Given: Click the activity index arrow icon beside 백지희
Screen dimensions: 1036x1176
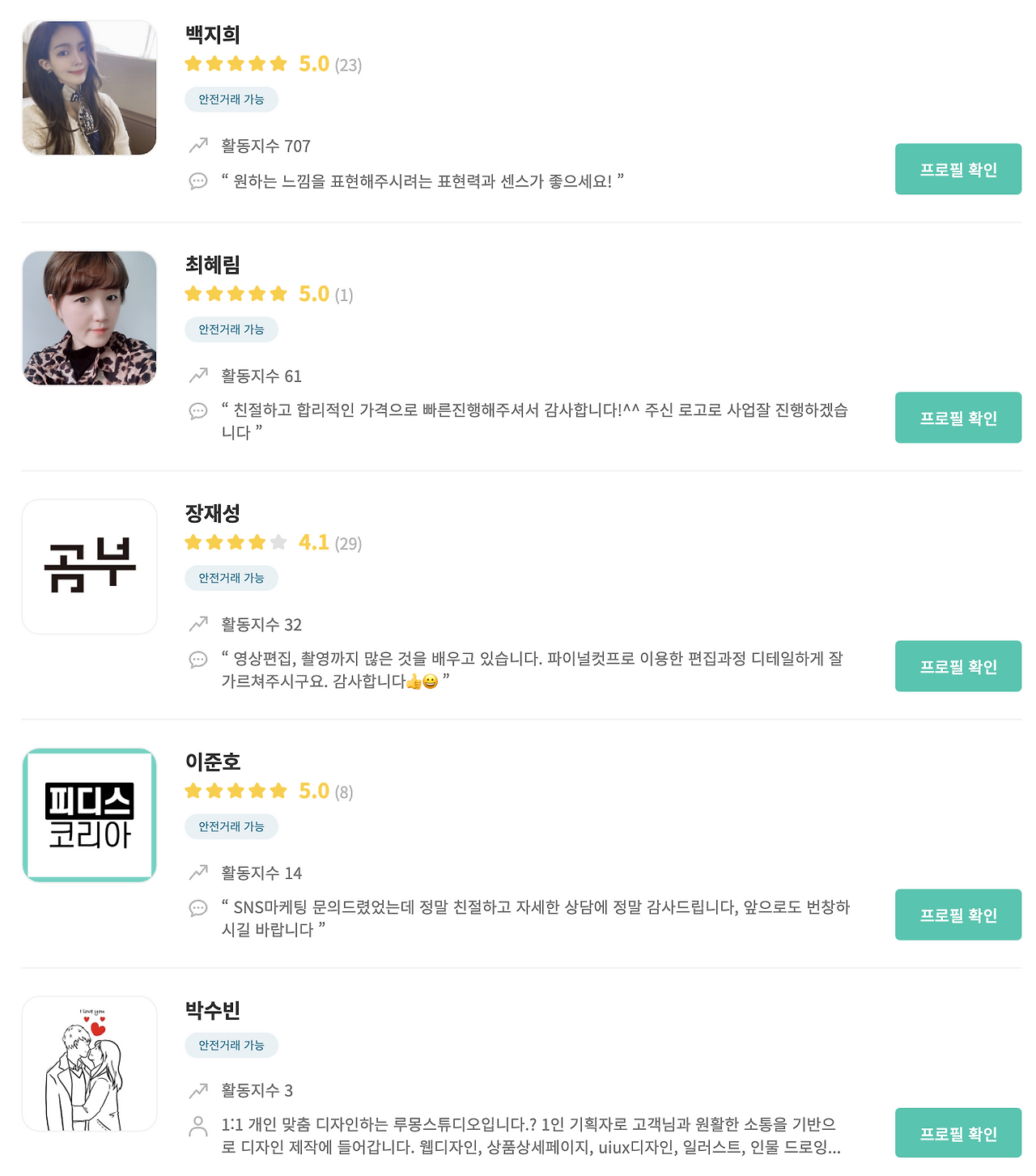Looking at the screenshot, I should point(197,146).
